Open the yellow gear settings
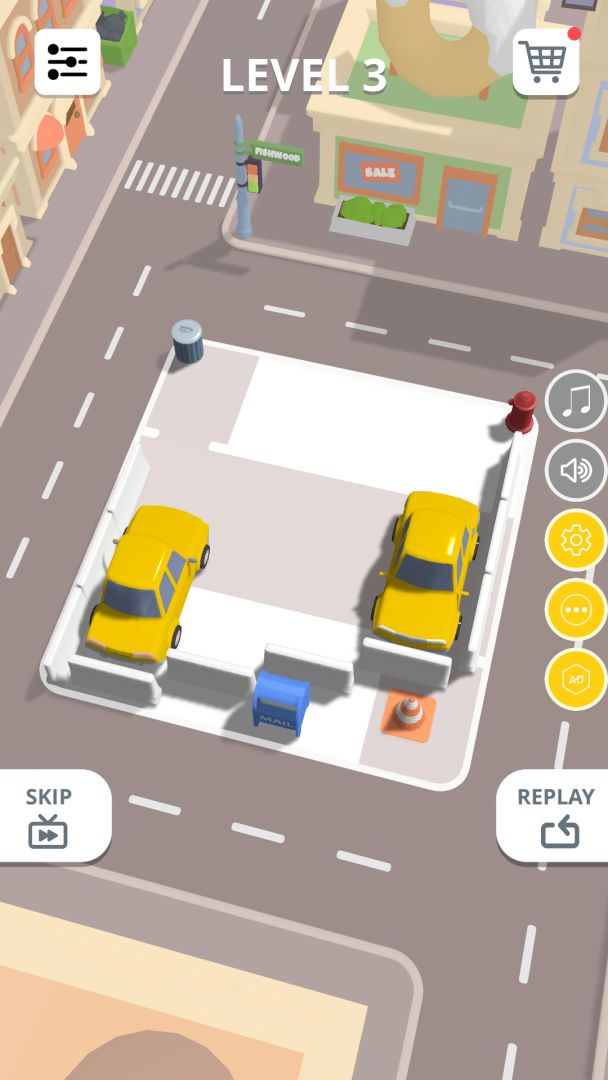This screenshot has width=608, height=1080. point(576,540)
